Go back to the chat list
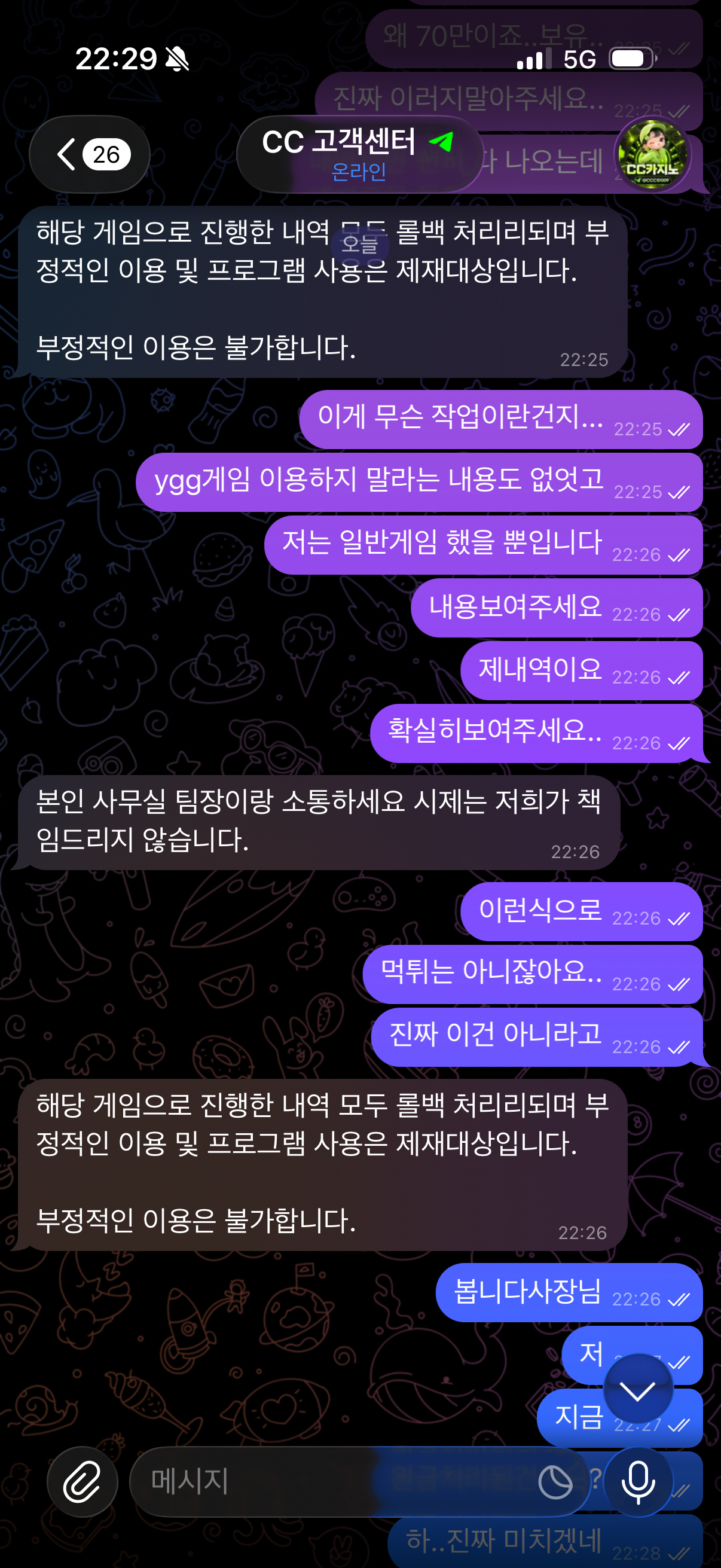721x1568 pixels. pyautogui.click(x=90, y=155)
